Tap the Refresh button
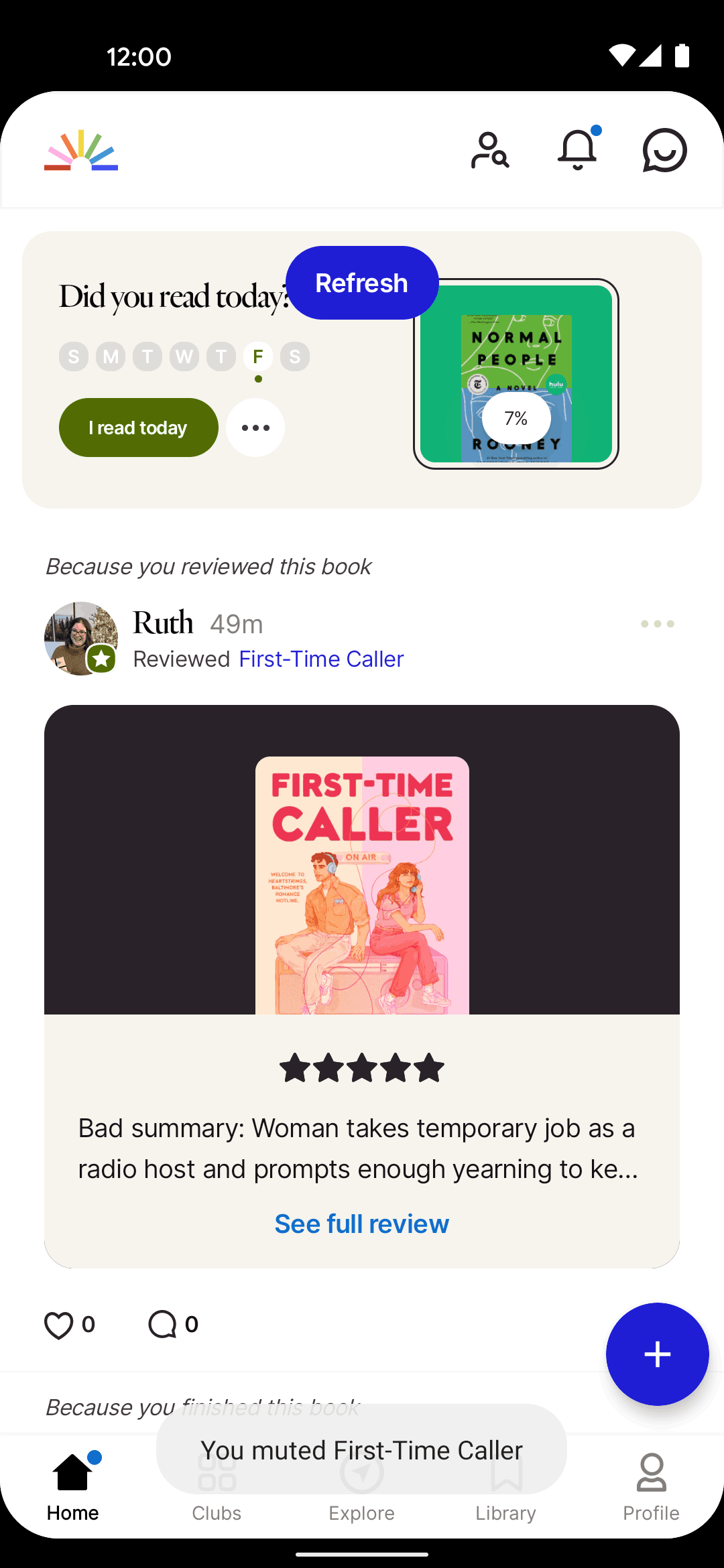Viewport: 724px width, 1568px height. (362, 283)
